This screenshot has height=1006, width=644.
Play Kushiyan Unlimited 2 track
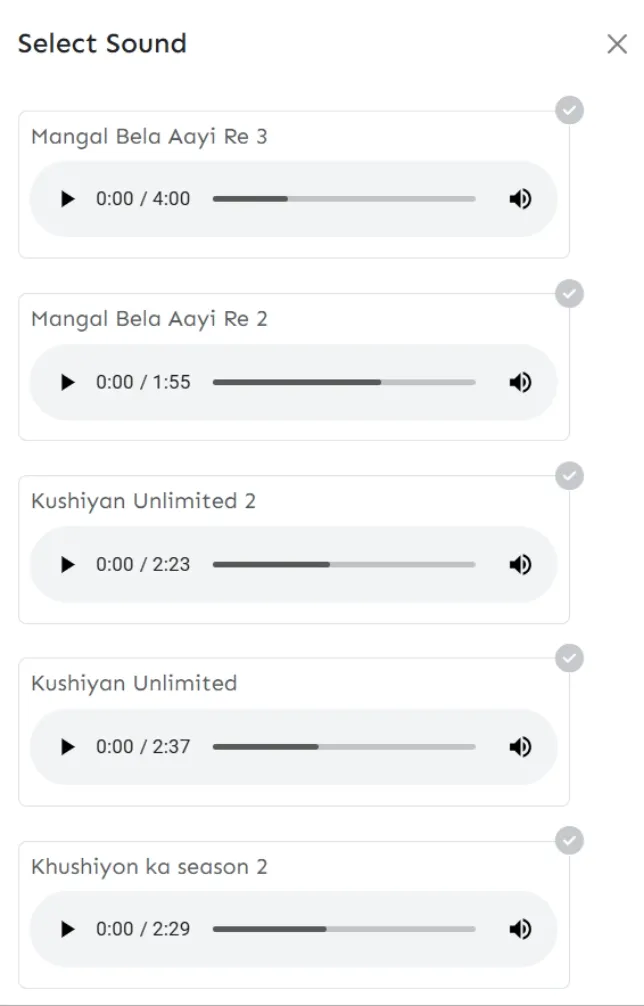pyautogui.click(x=68, y=565)
